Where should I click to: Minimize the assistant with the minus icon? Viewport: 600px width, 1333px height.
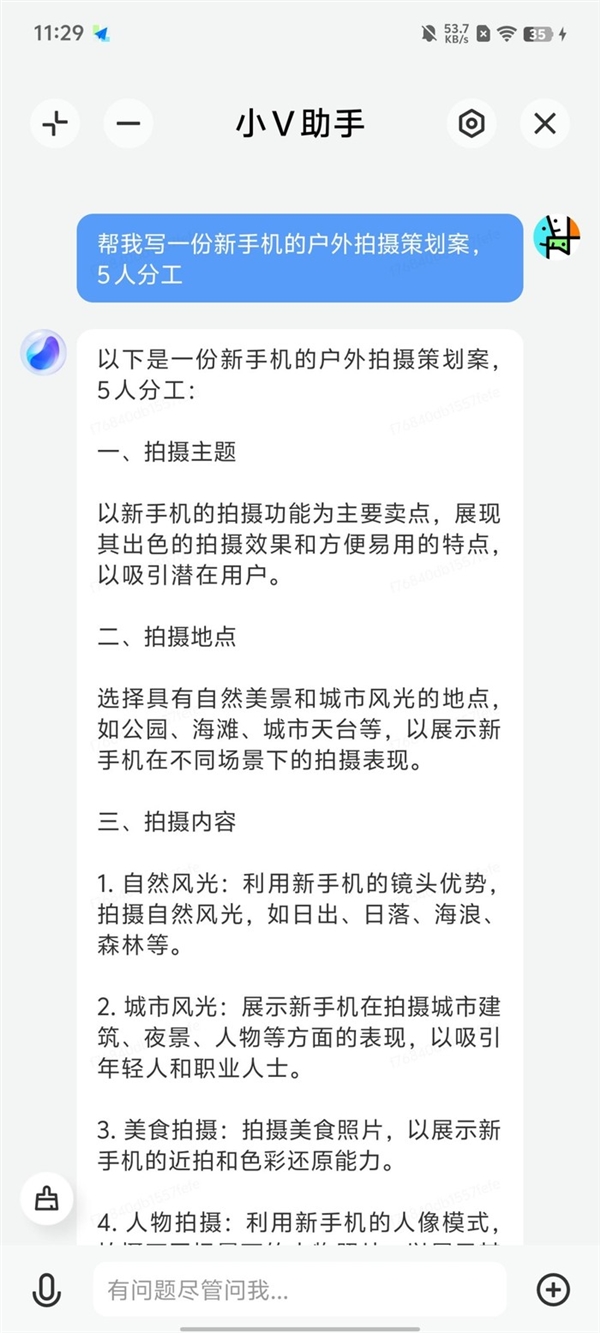(128, 124)
